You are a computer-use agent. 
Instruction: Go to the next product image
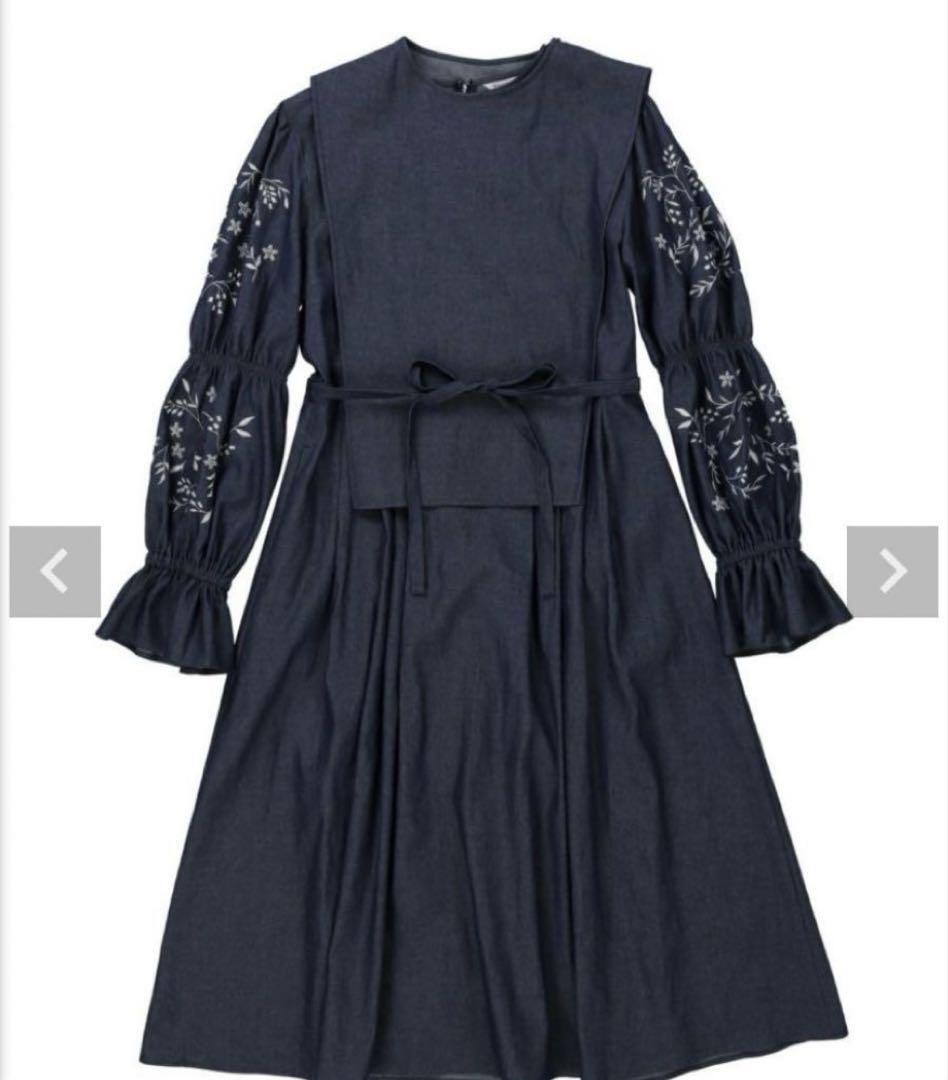[892, 571]
